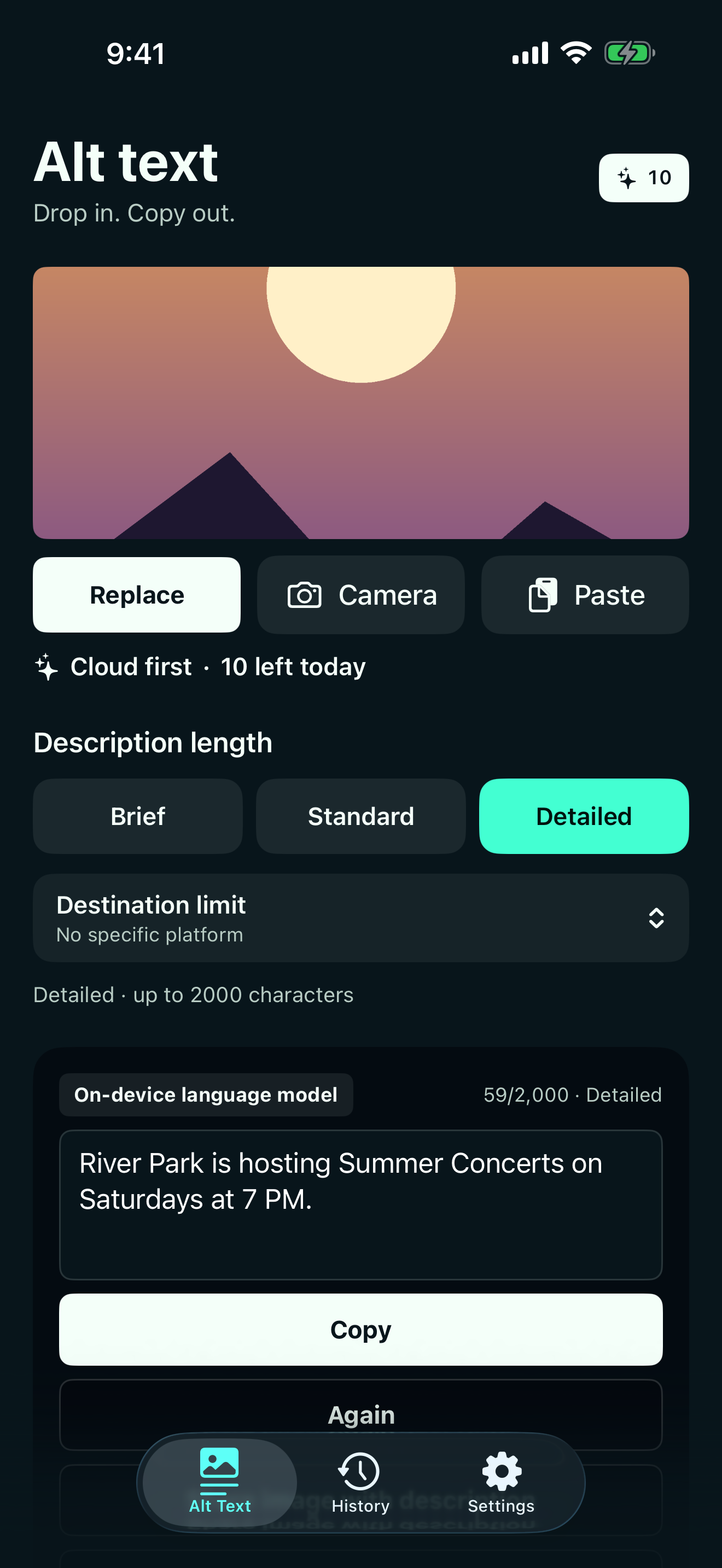Switch to the History tab
The height and width of the screenshot is (1568, 722).
360,1483
